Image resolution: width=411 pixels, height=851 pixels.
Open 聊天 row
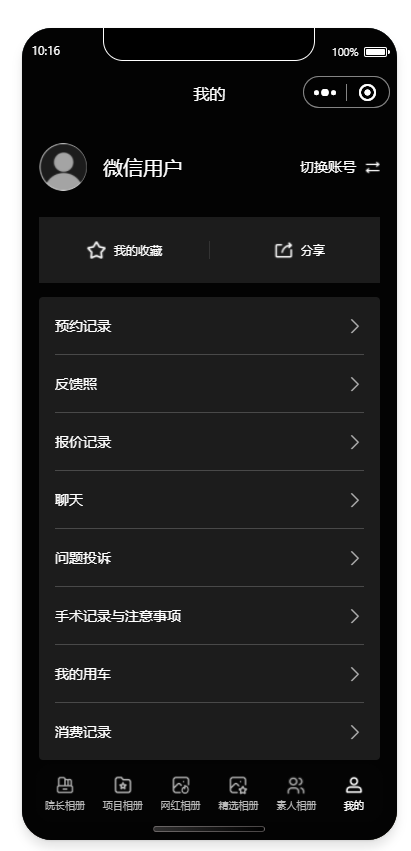(x=209, y=500)
